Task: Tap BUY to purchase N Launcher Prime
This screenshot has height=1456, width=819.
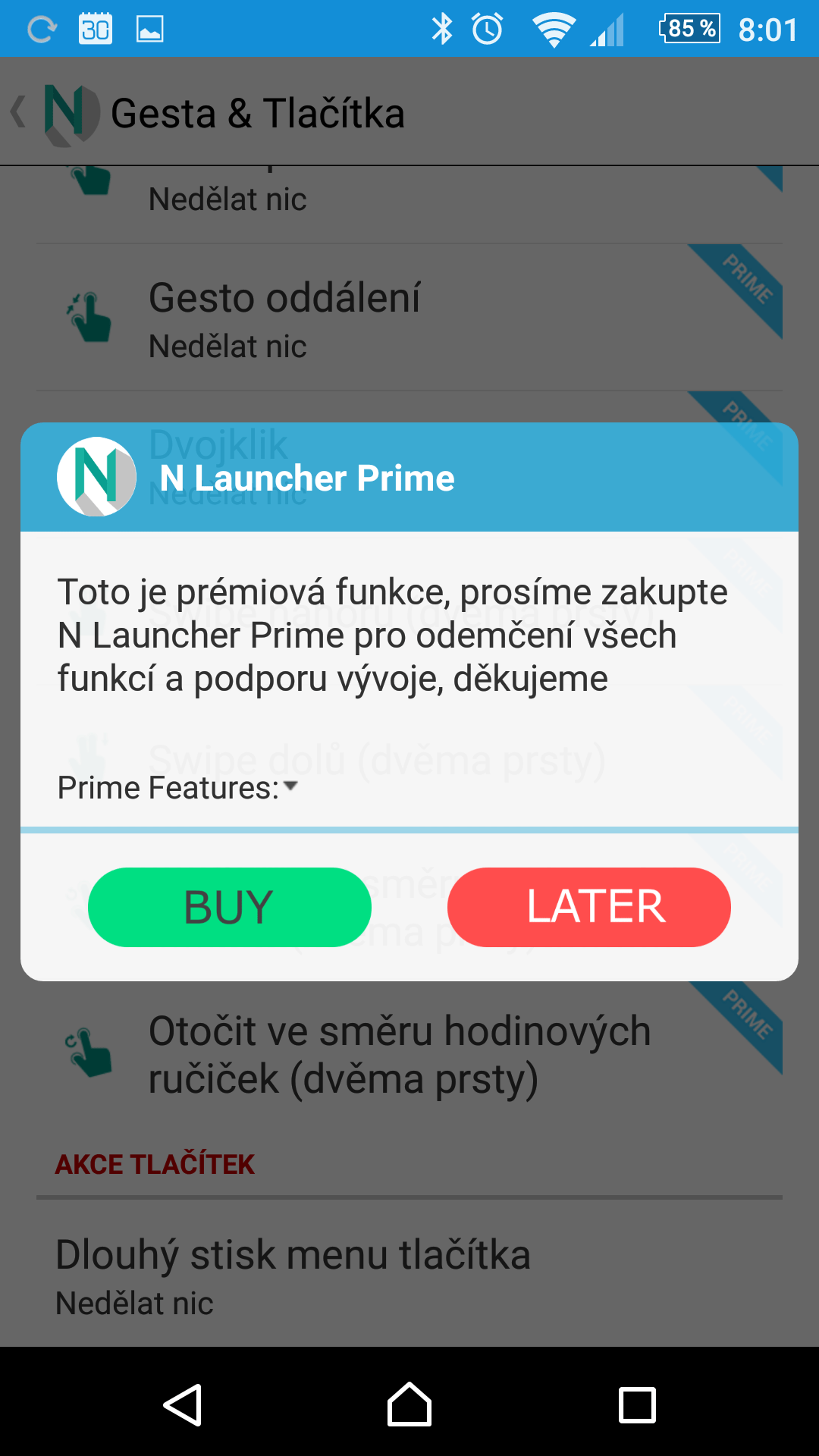Action: click(230, 907)
